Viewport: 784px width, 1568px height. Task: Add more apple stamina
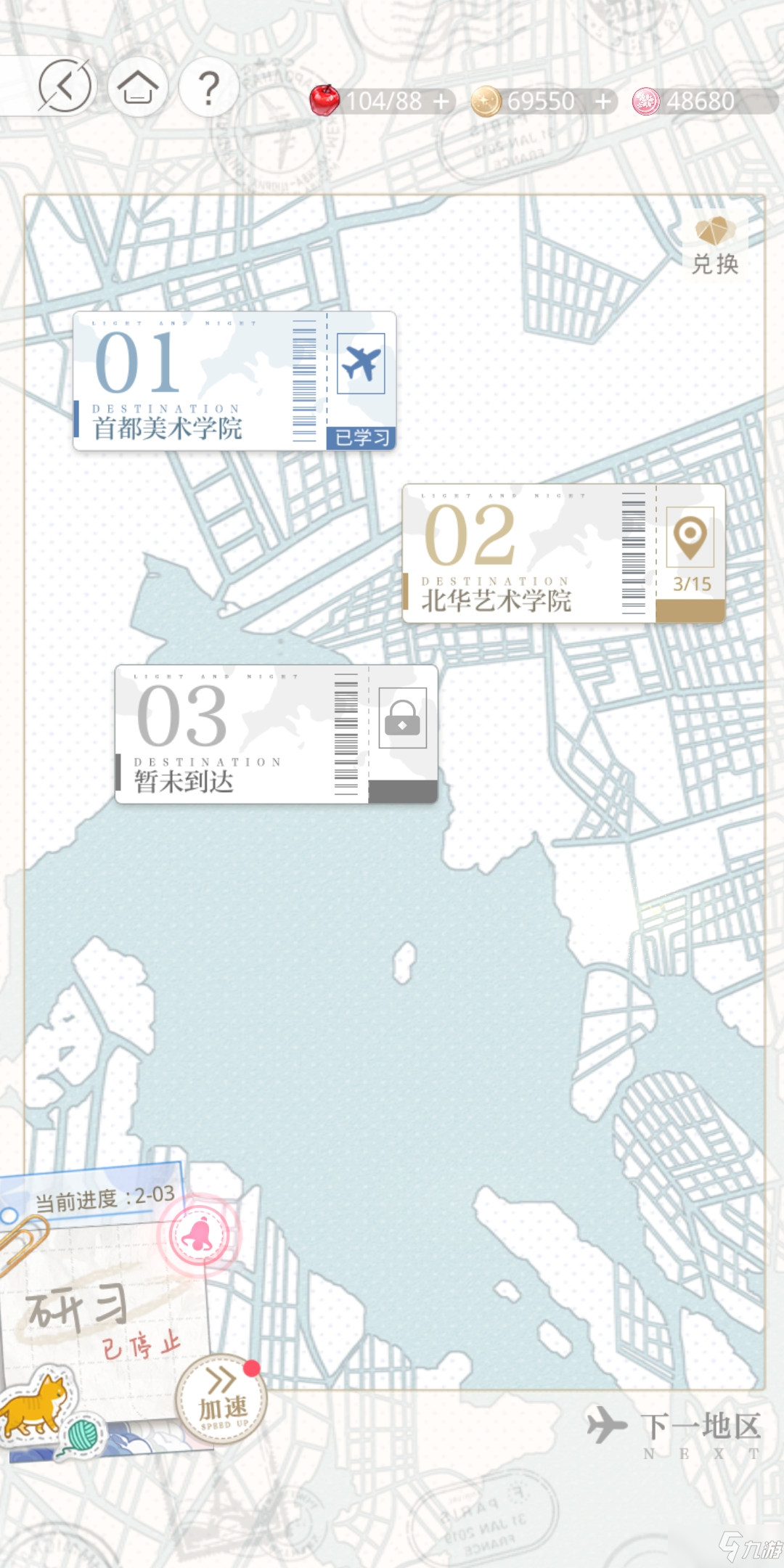[x=441, y=102]
